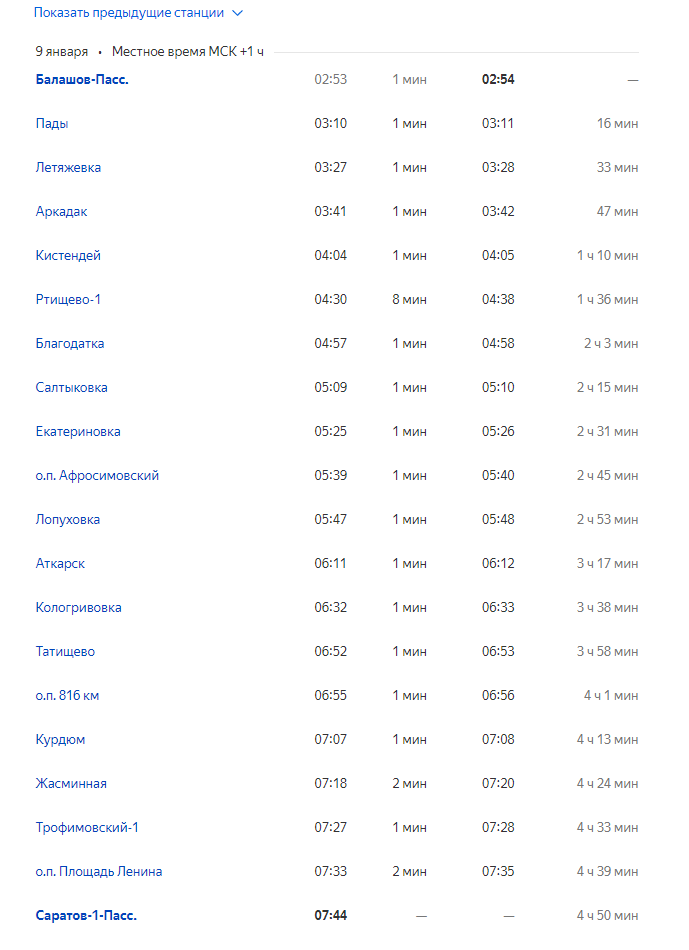The image size is (689, 950).
Task: Open the Аткарск station link
Action: (60, 563)
